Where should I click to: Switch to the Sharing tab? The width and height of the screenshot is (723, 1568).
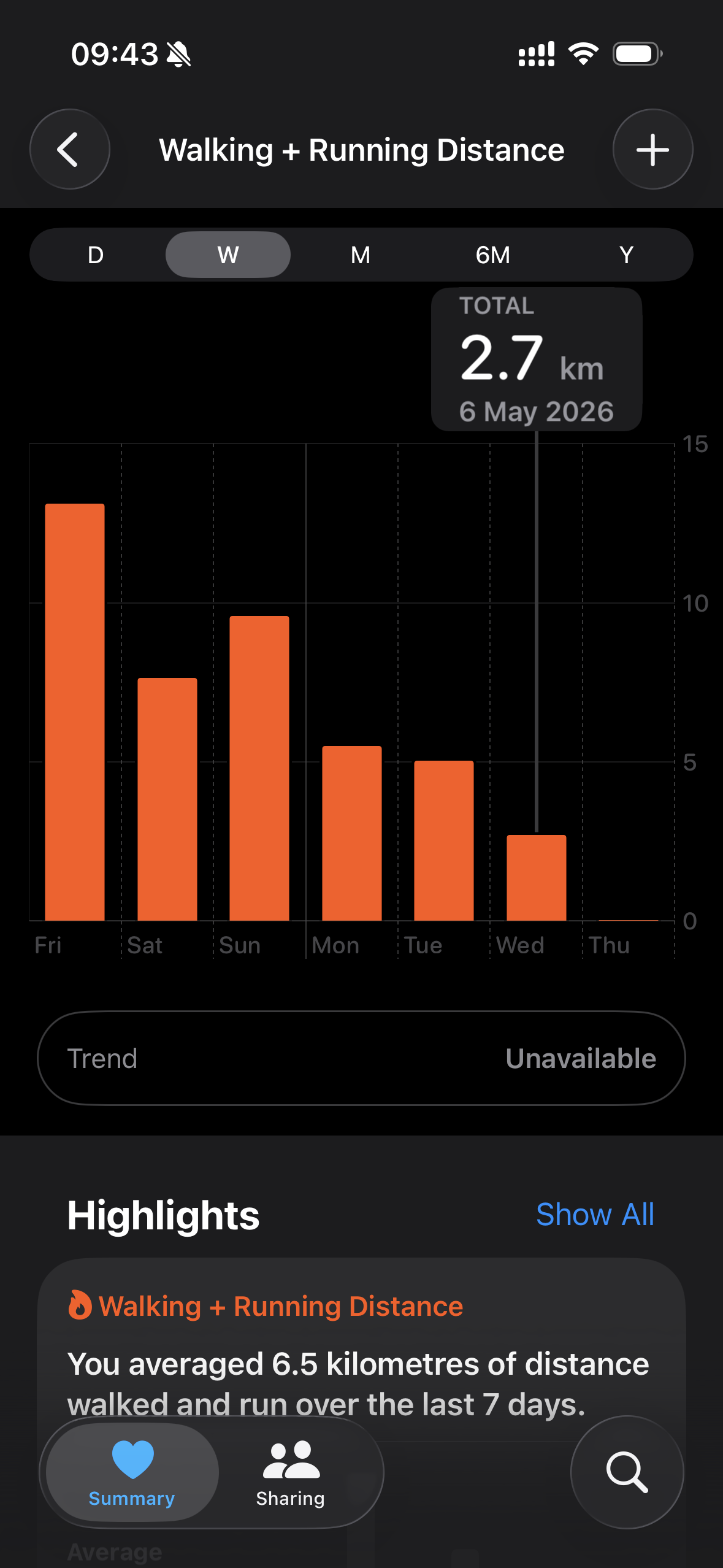point(291,1472)
